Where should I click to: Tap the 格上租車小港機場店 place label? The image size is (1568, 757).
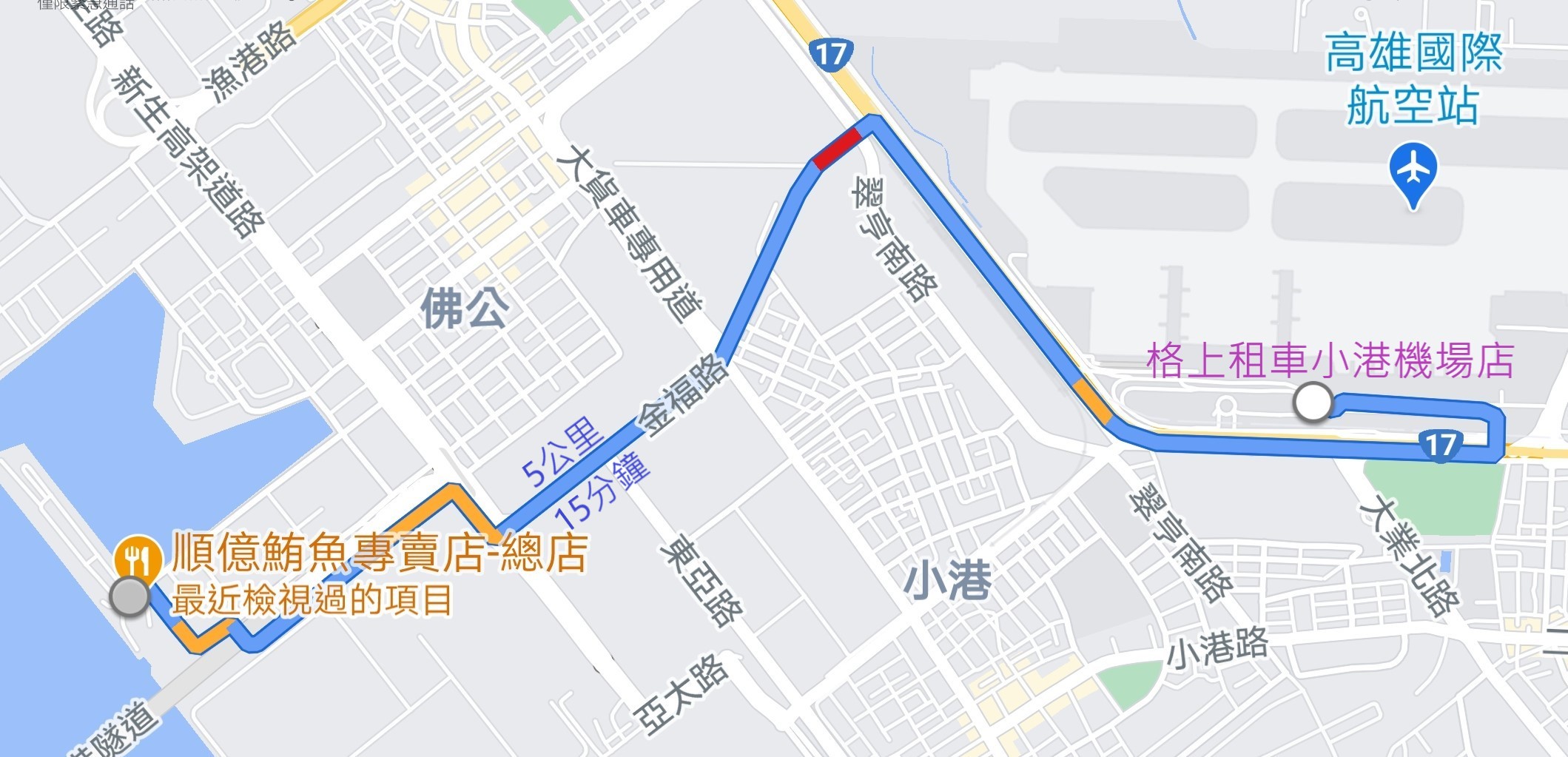coord(1330,361)
